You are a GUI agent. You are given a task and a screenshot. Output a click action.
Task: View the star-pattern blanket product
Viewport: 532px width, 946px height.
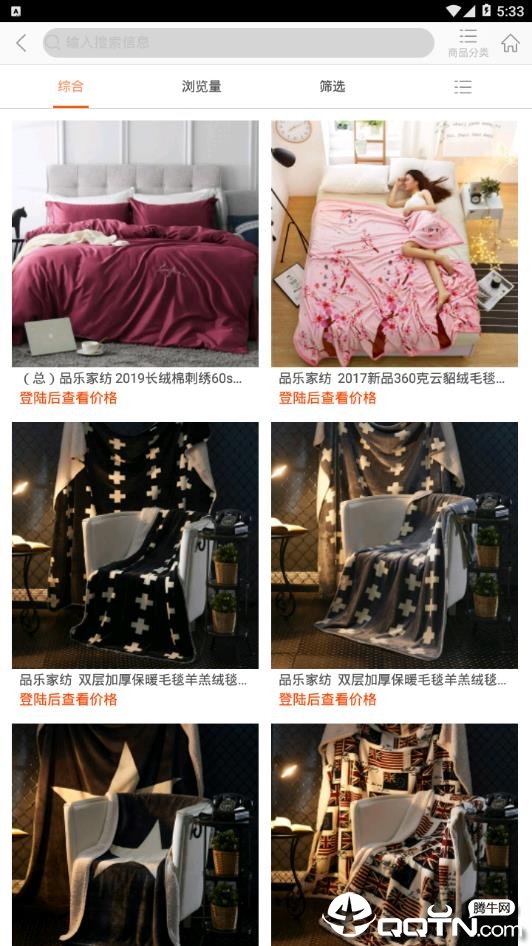[x=135, y=835]
